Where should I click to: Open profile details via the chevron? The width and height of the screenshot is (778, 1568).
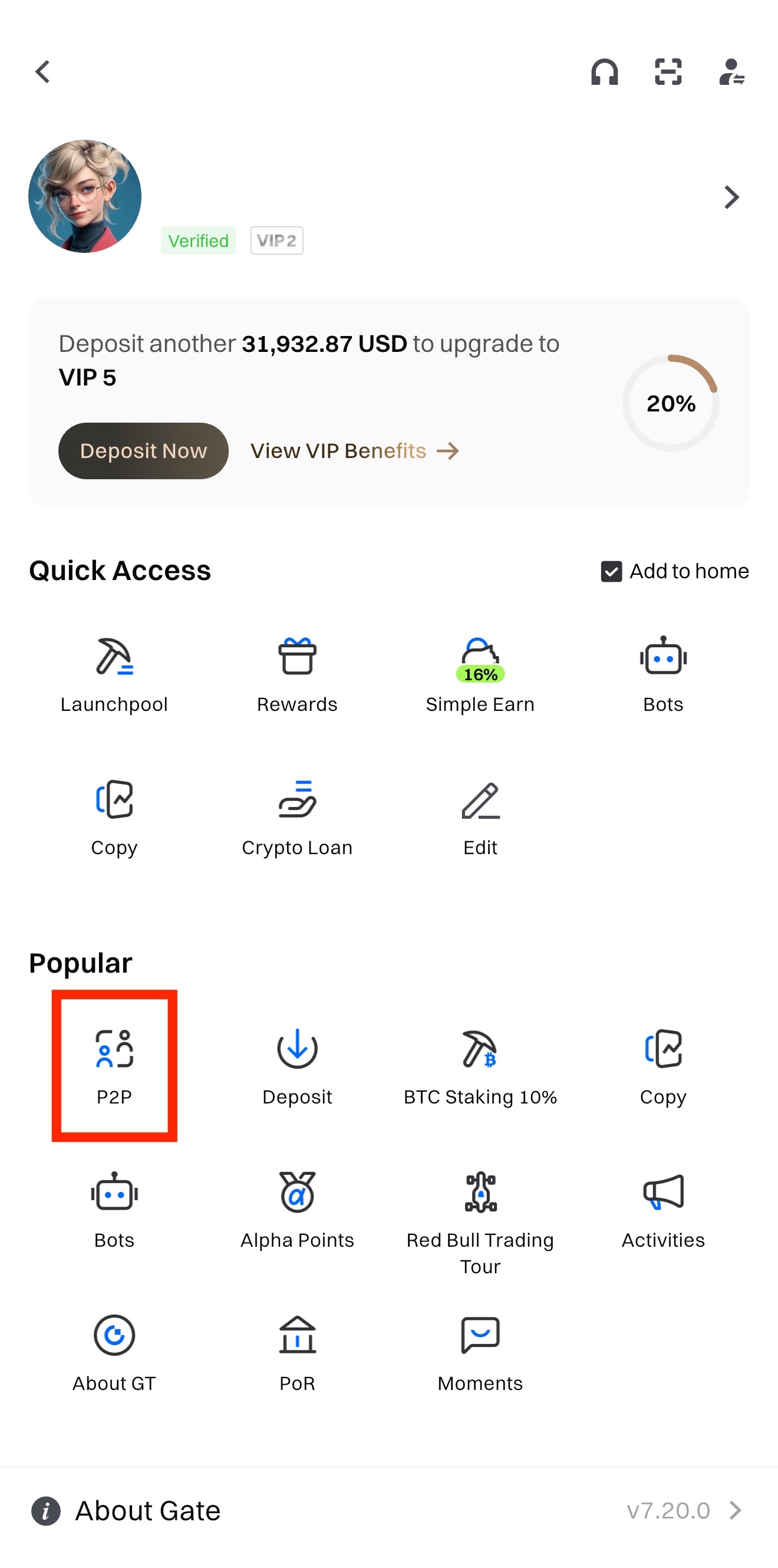coord(731,197)
